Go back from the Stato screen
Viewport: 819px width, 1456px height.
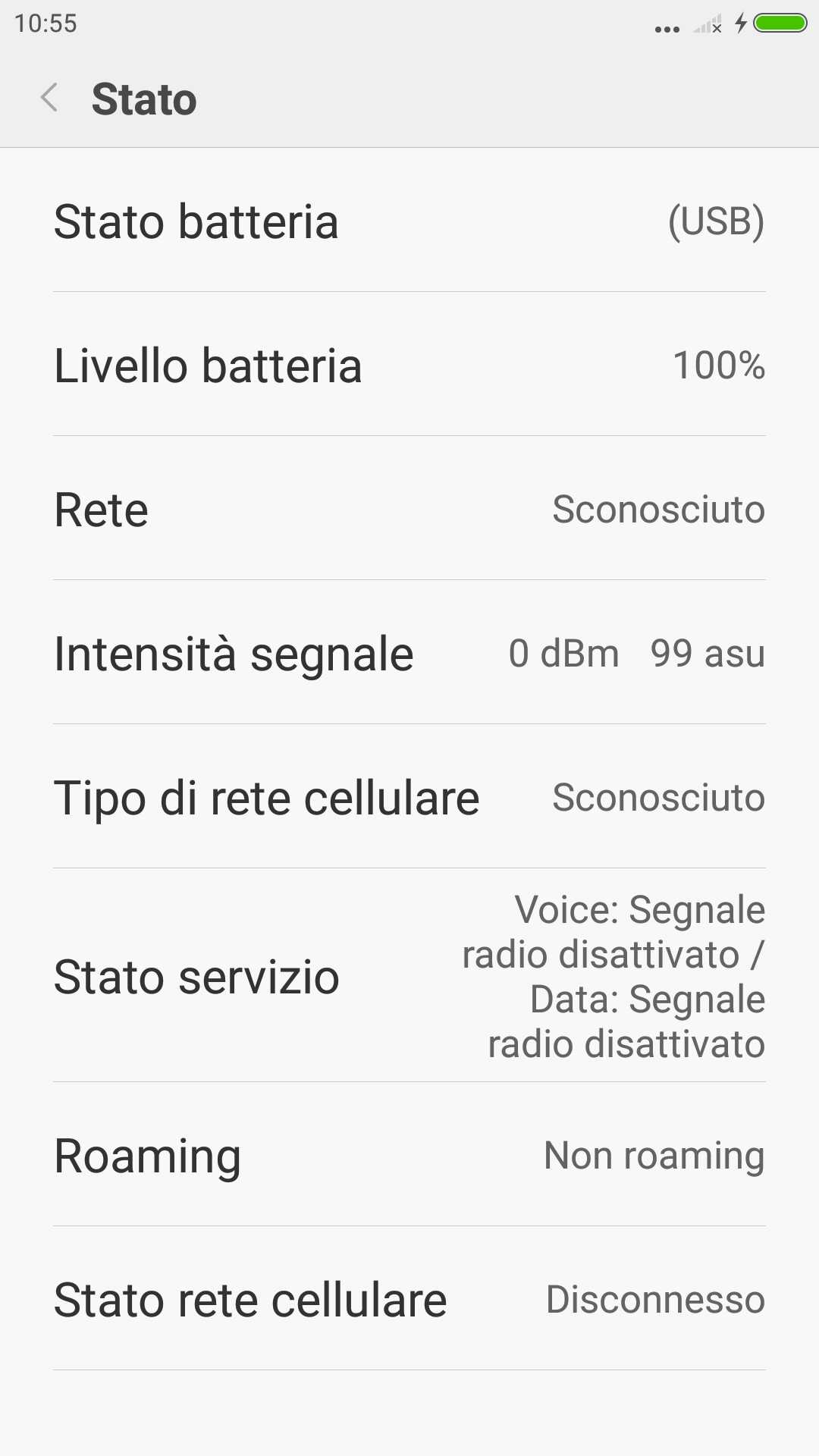coord(49,98)
